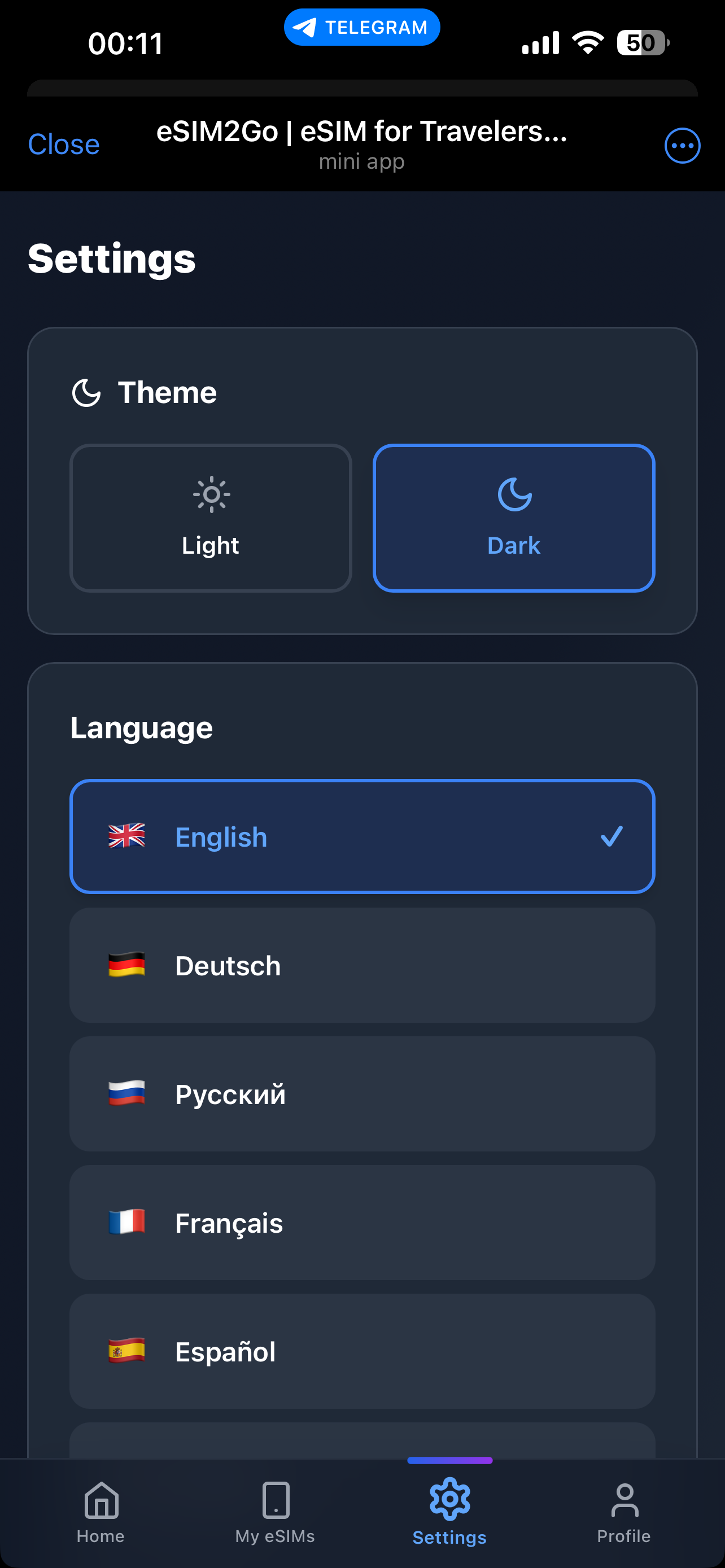
Task: Select the Dark theme option
Action: tap(513, 518)
